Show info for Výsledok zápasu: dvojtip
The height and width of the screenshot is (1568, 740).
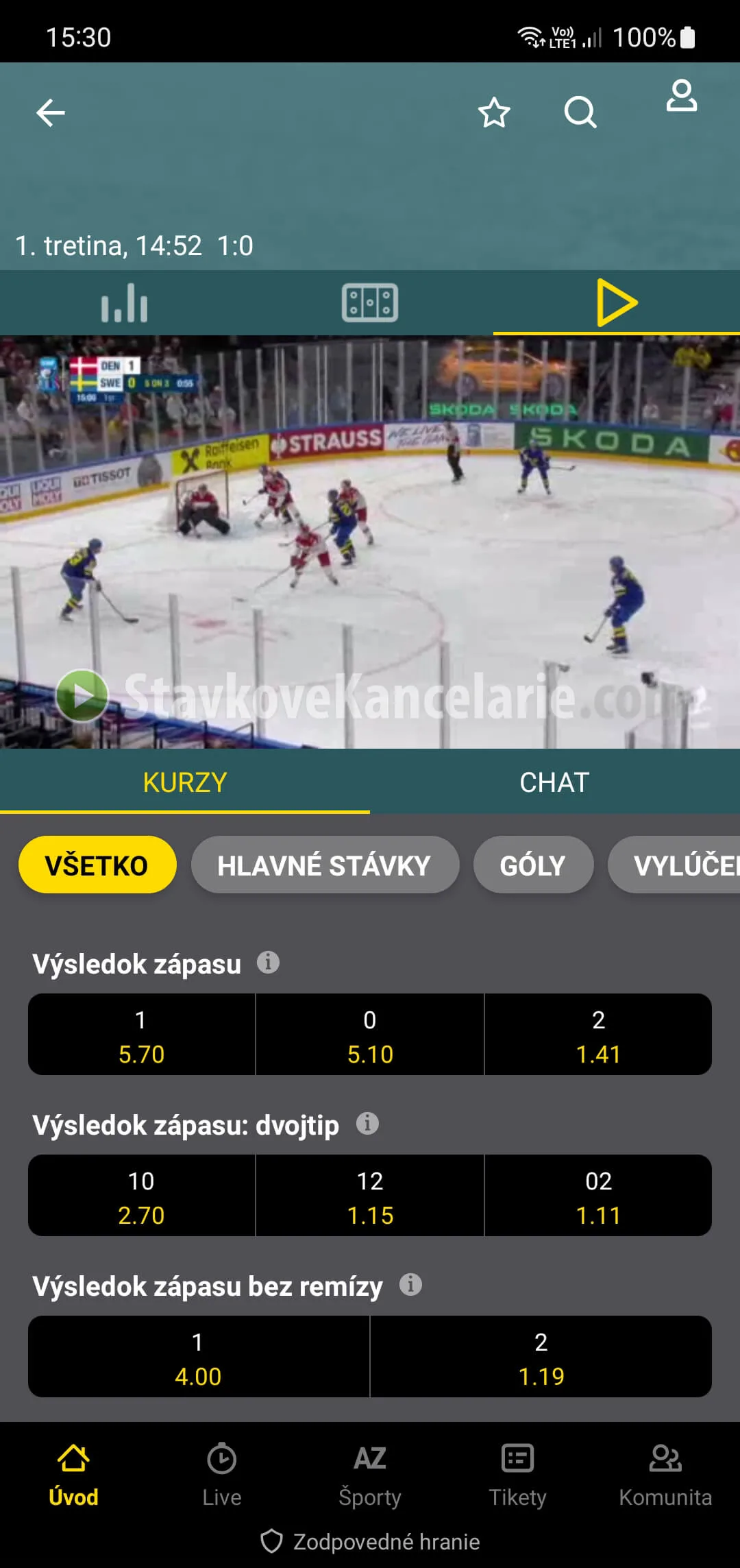[x=367, y=1124]
